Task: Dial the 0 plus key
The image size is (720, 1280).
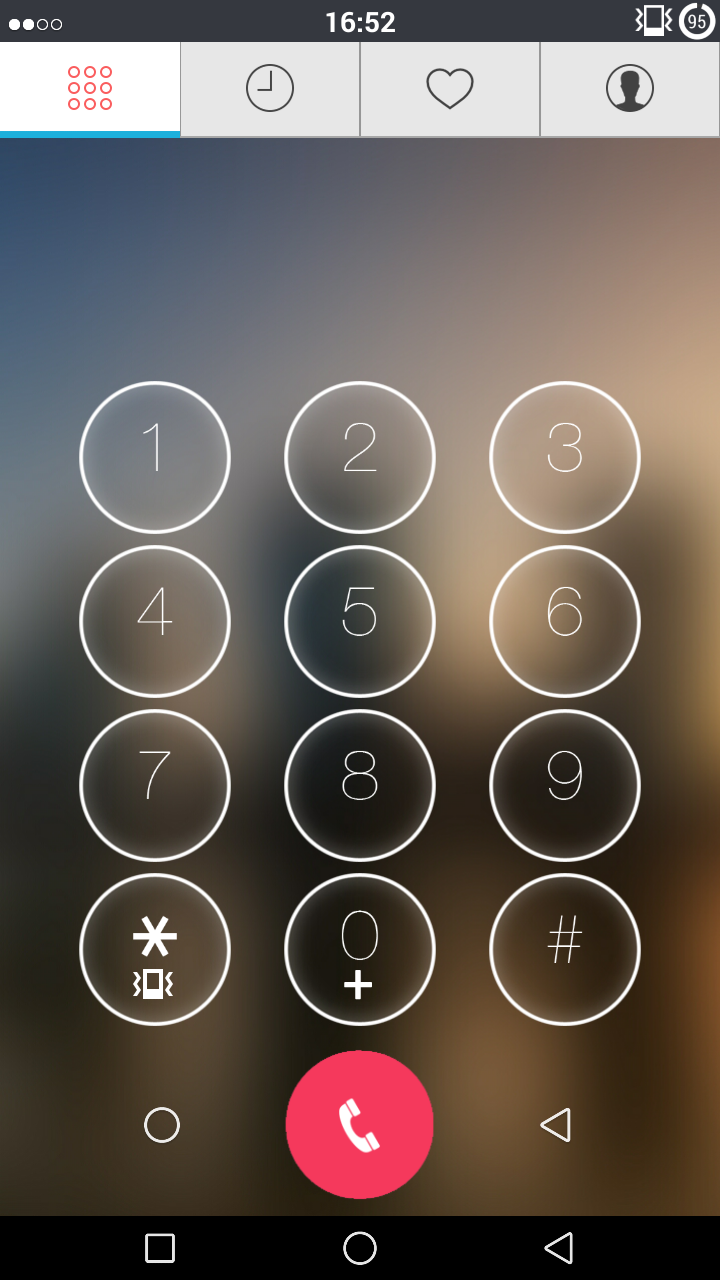Action: pyautogui.click(x=360, y=949)
